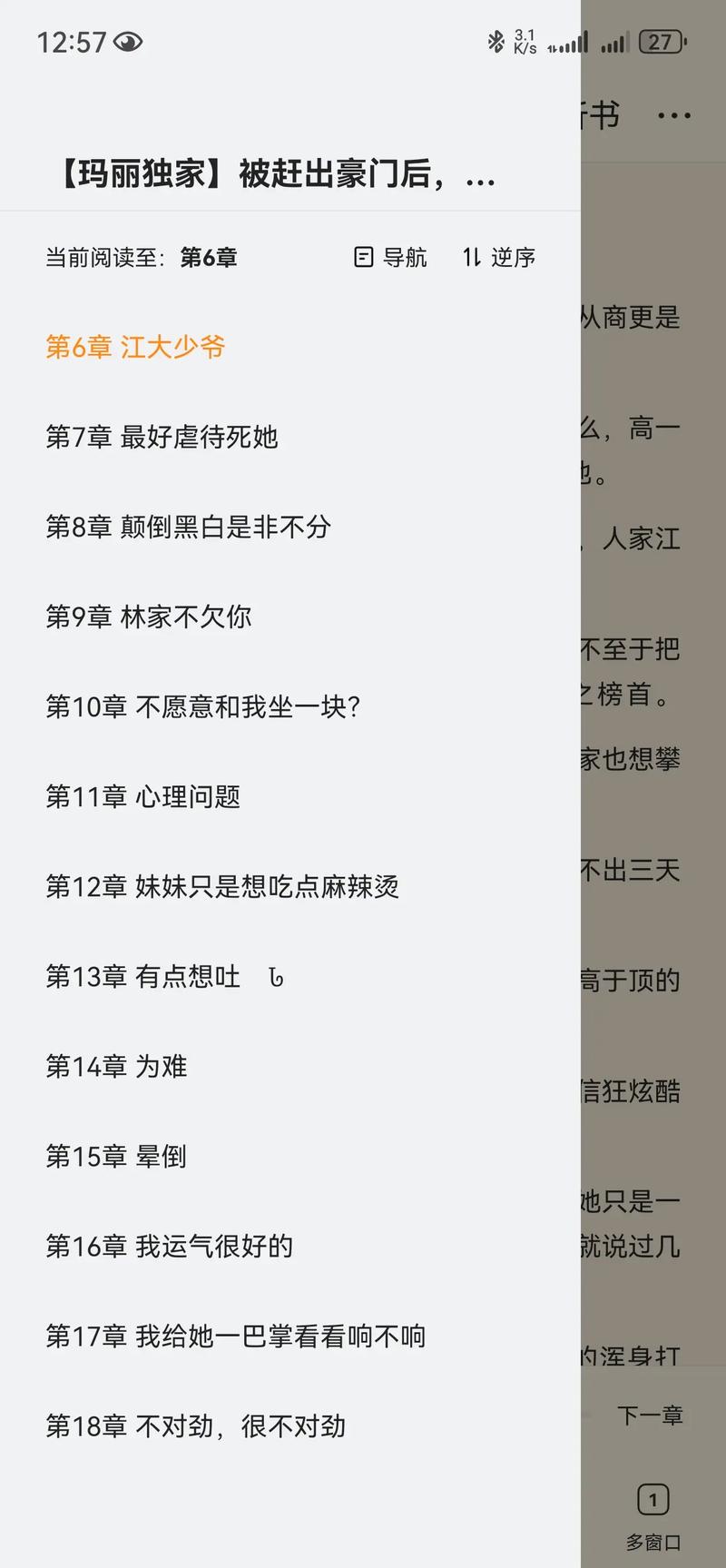726x1568 pixels.
Task: Jump to 第8章 颠倒黑白是非不分
Action: coord(188,527)
